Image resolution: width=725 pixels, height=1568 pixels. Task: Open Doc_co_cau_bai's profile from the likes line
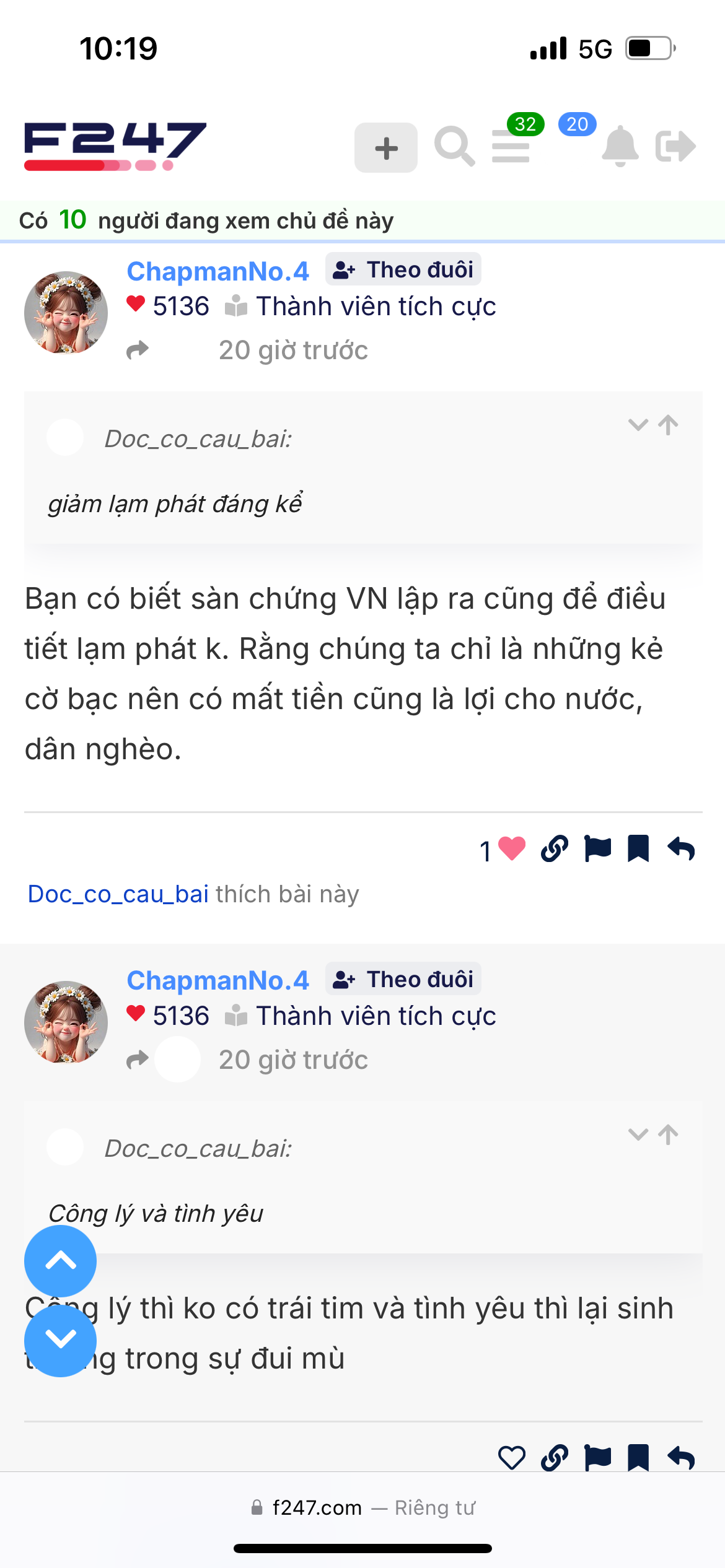118,894
